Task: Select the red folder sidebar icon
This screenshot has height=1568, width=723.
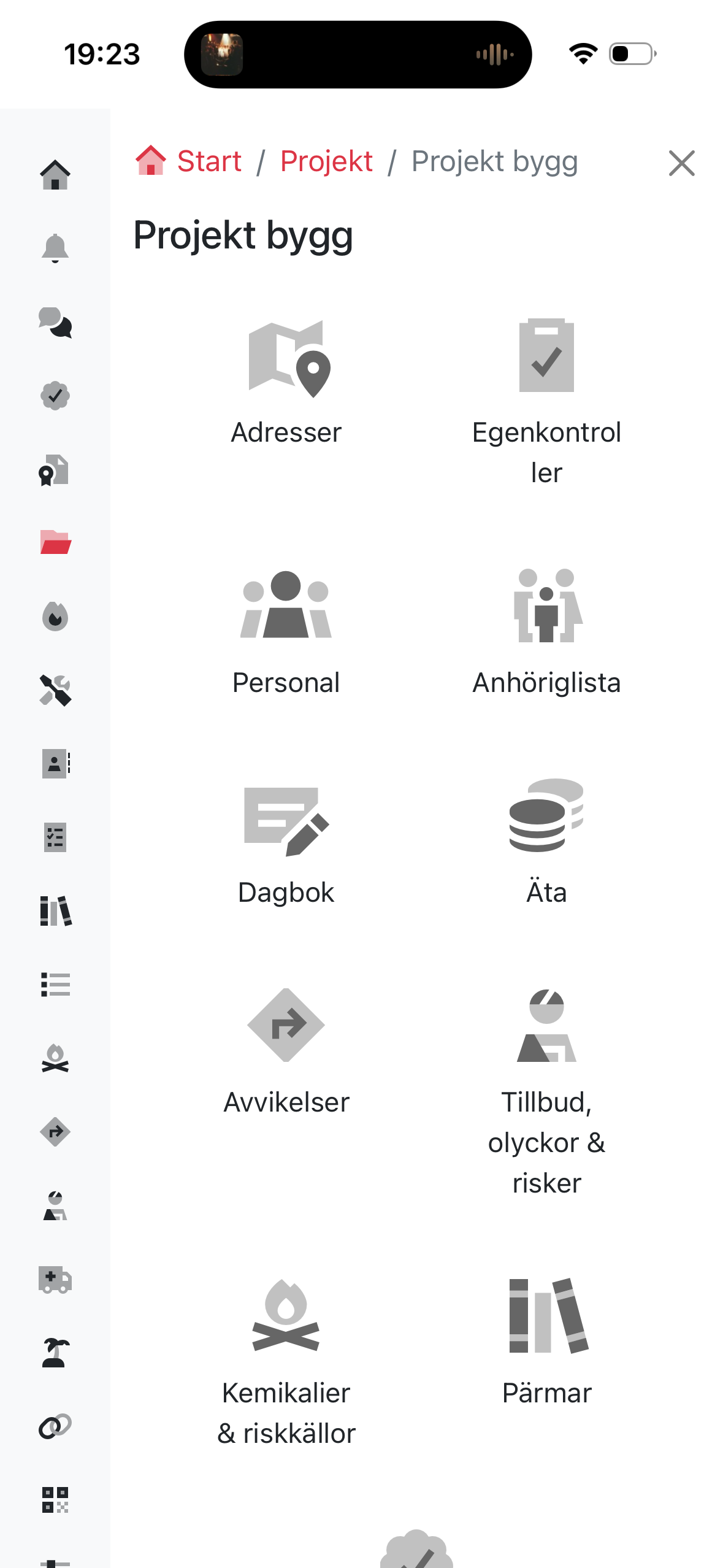Action: (x=55, y=543)
